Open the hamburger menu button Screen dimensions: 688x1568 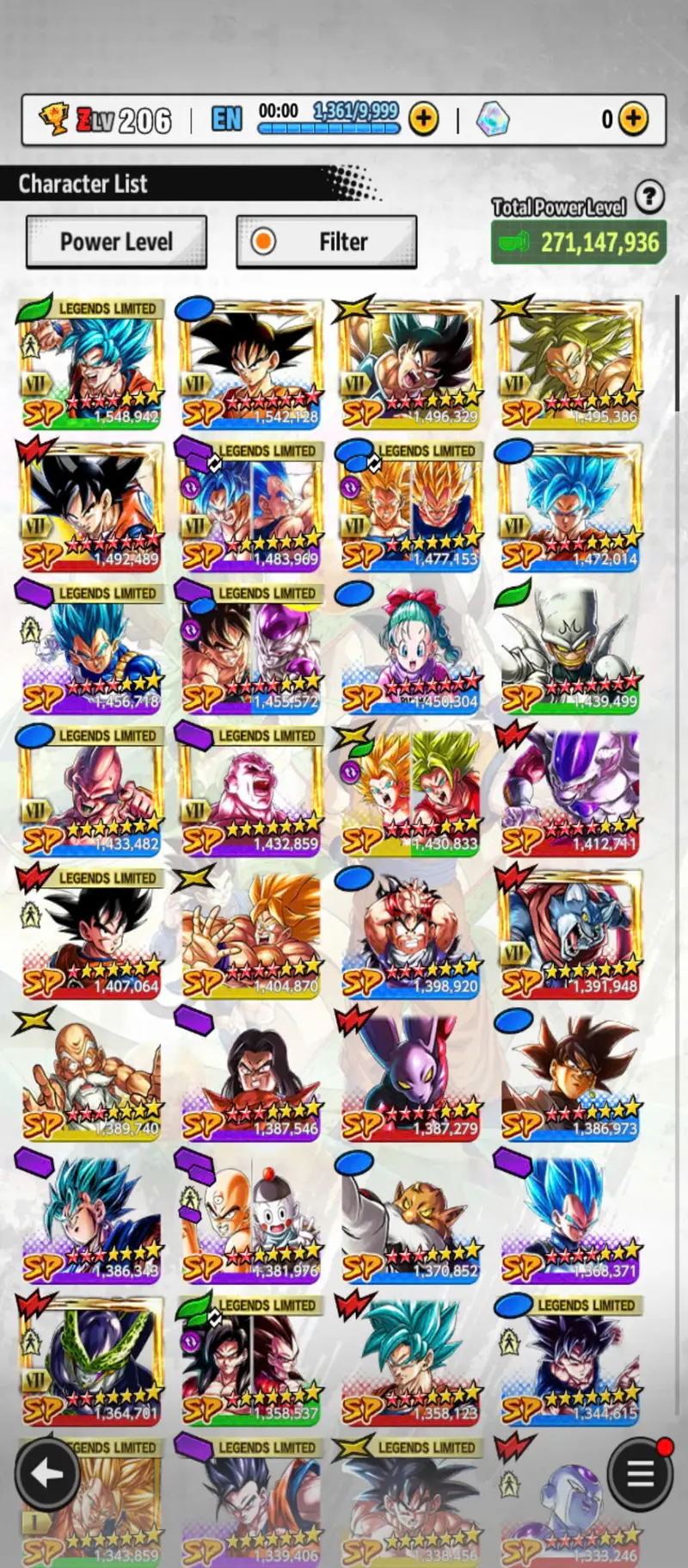[x=640, y=1474]
